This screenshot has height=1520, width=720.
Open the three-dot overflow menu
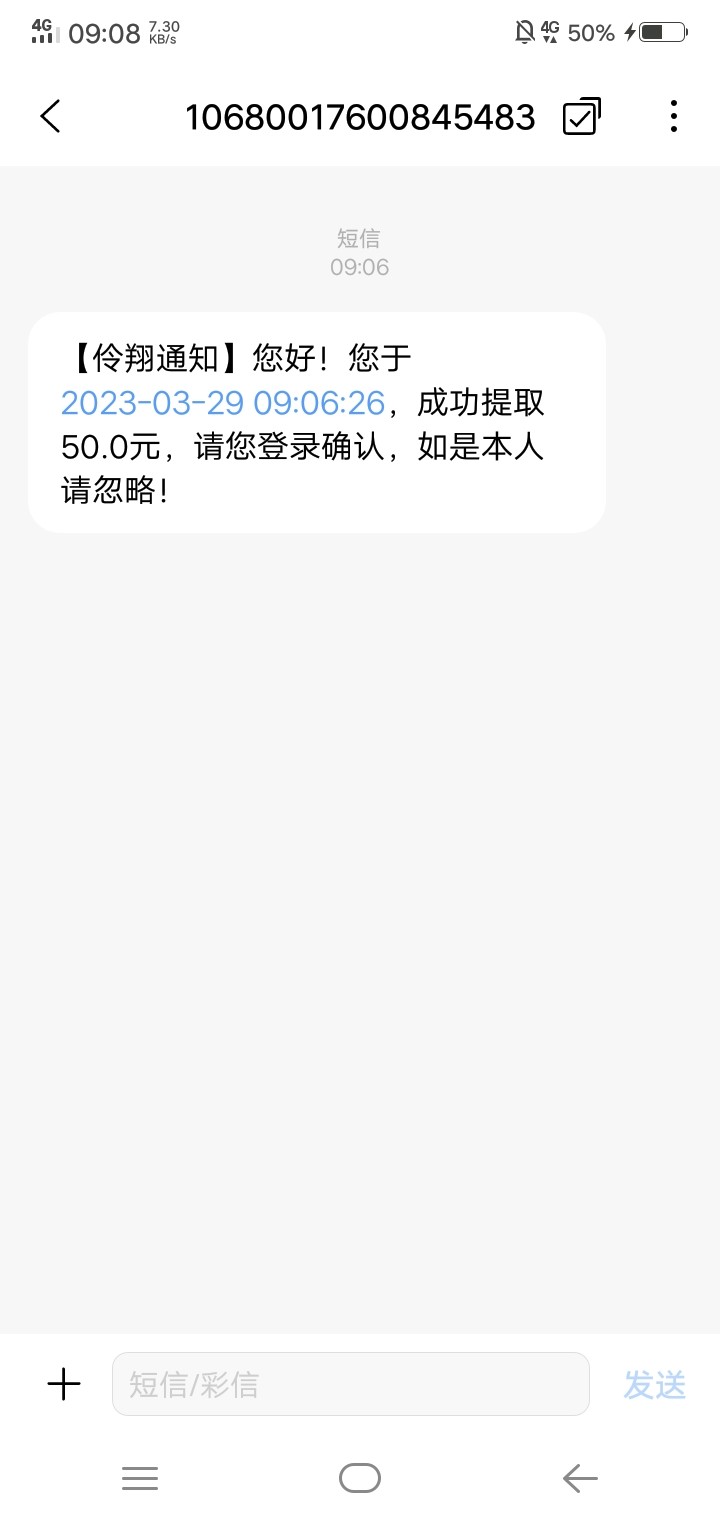[x=674, y=117]
